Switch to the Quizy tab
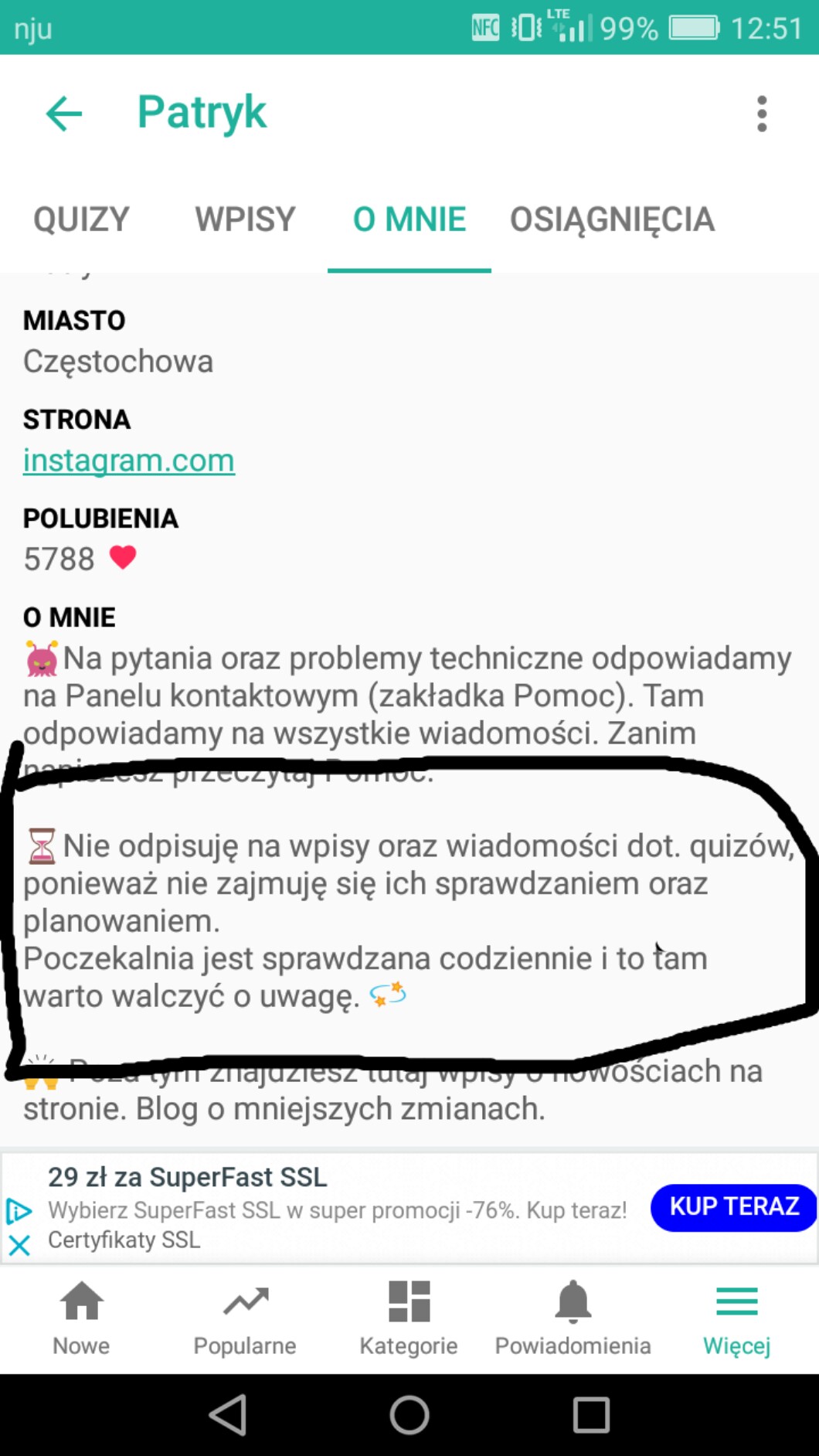 click(81, 219)
